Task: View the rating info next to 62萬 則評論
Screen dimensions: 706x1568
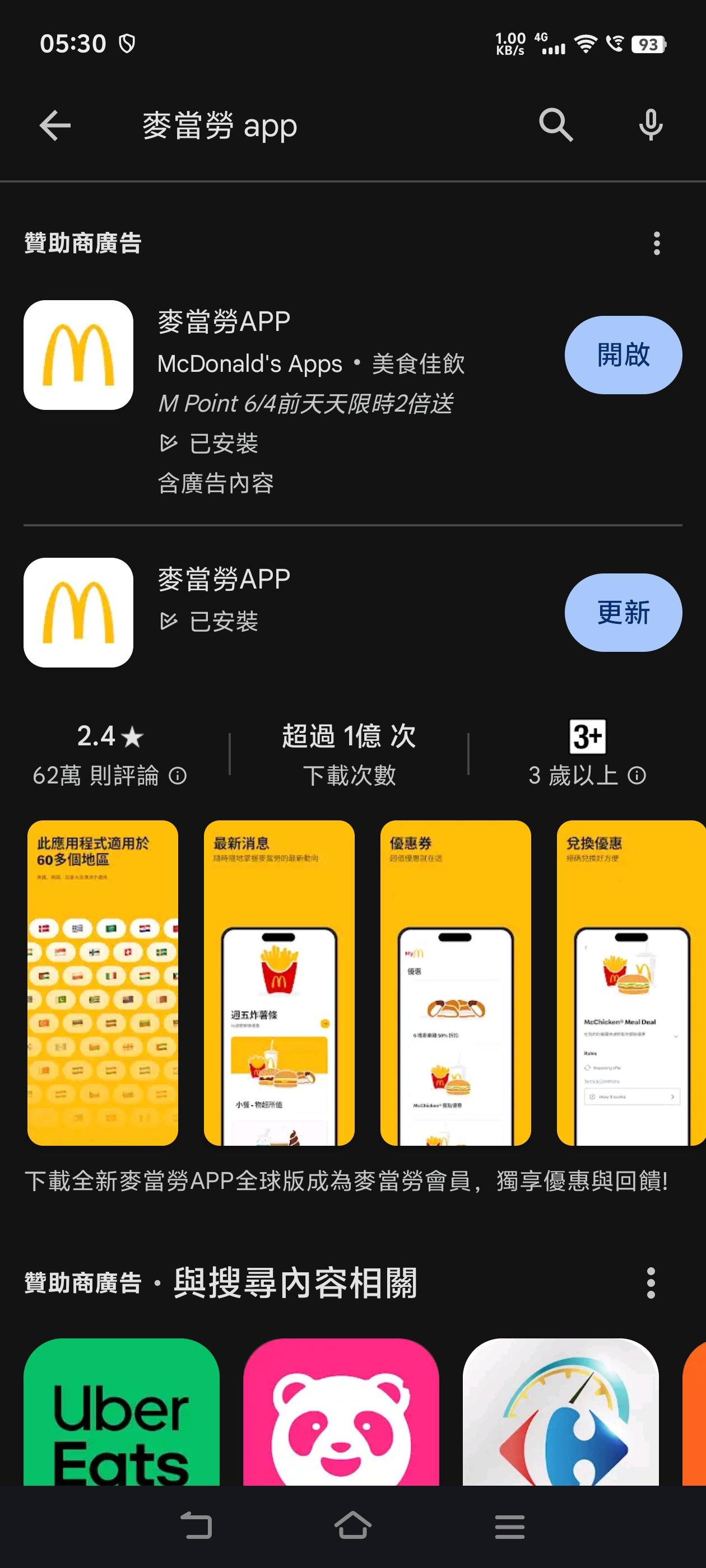Action: click(x=177, y=776)
